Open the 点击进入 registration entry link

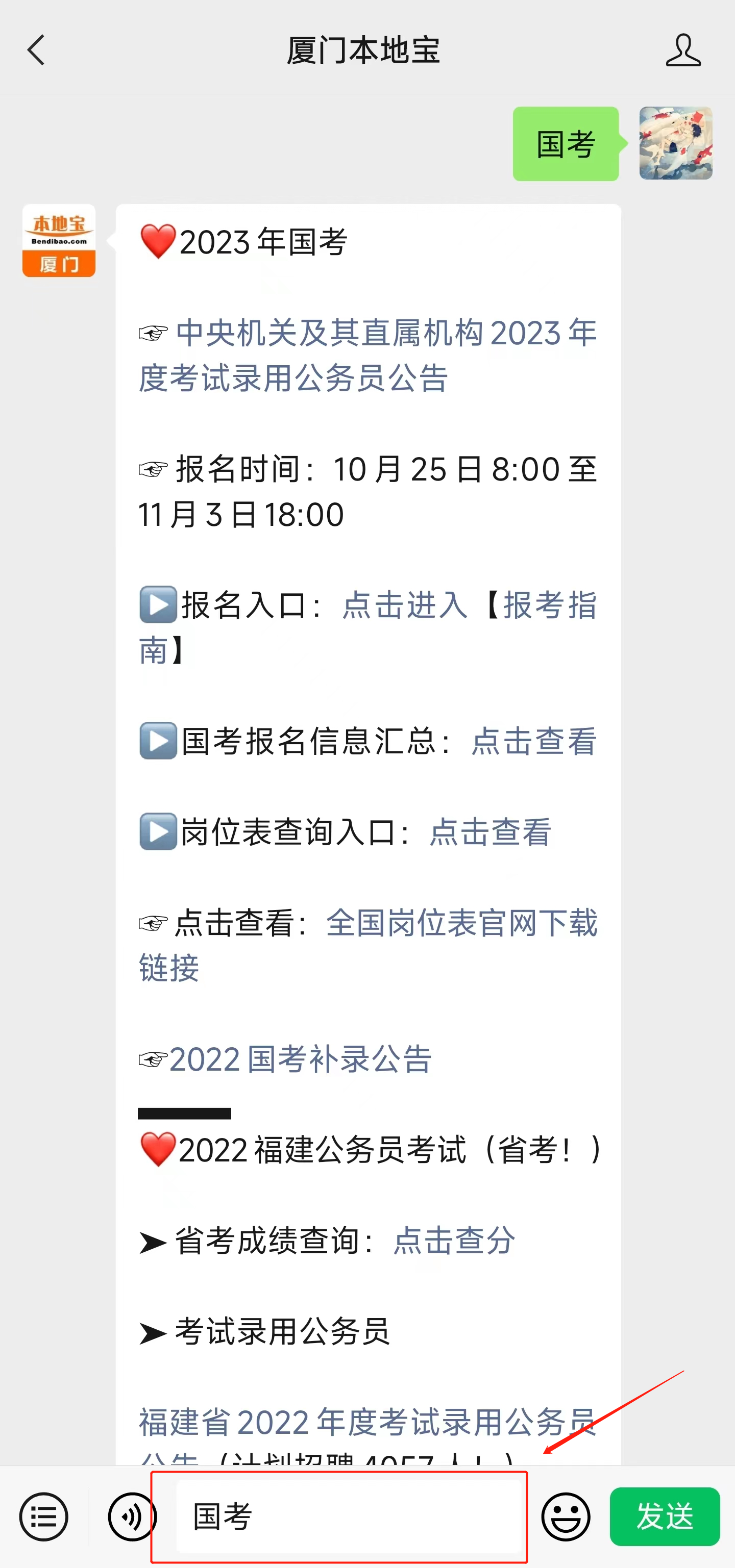point(404,605)
